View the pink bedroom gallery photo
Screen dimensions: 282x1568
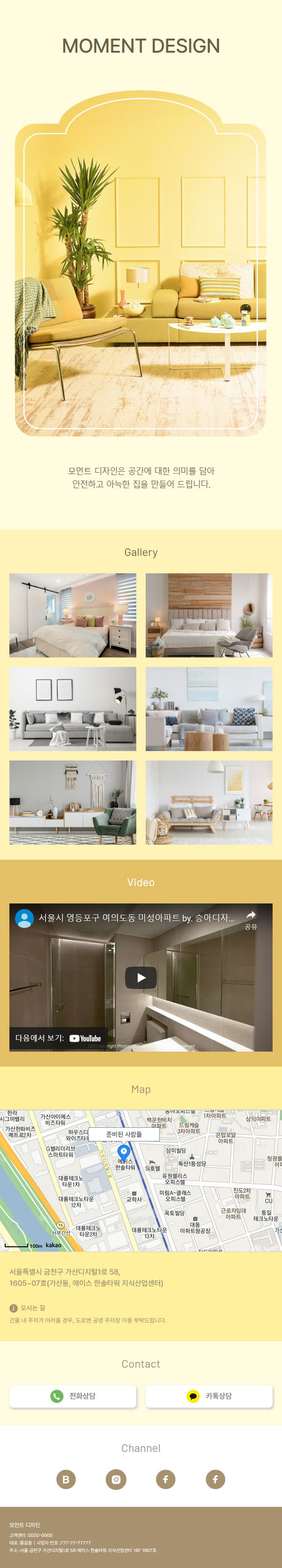pyautogui.click(x=73, y=615)
